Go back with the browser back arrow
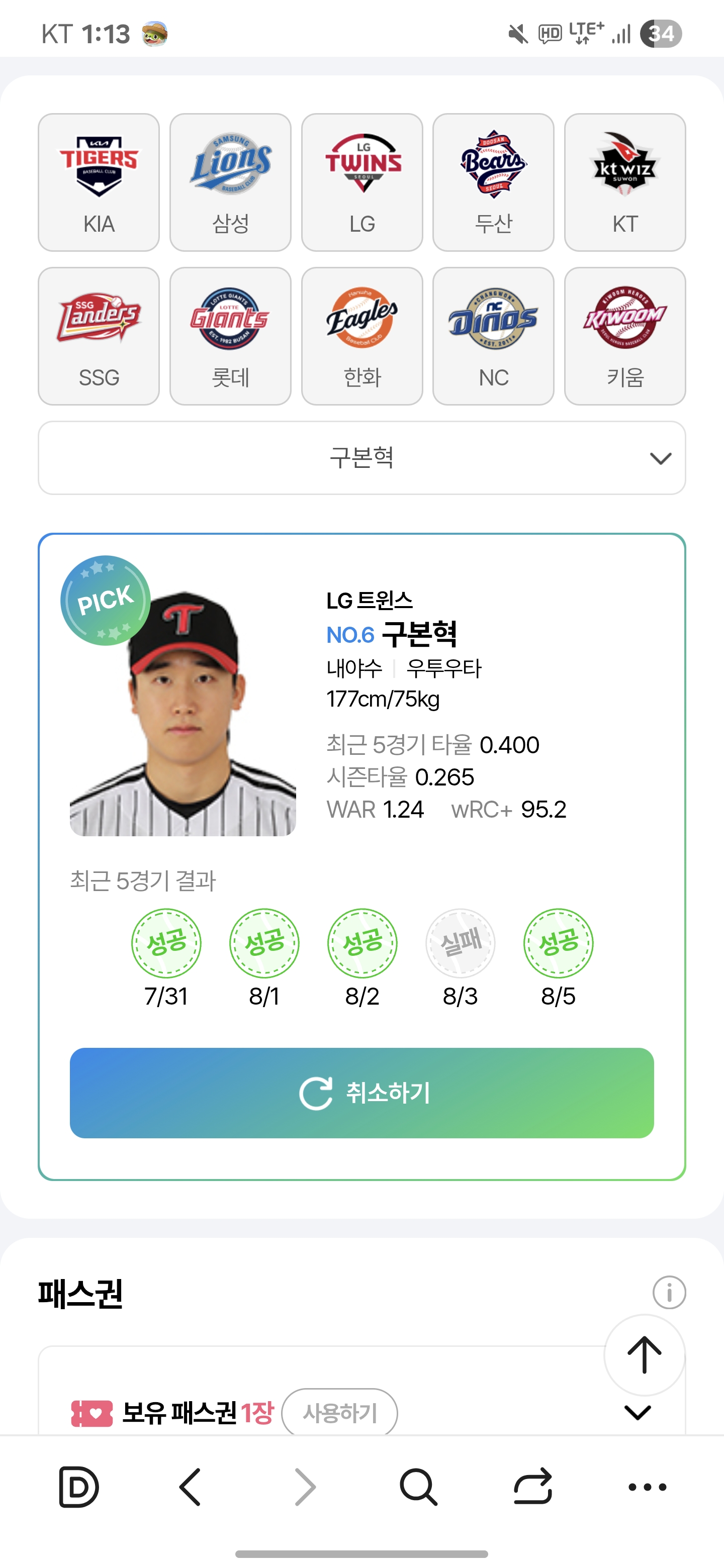Image resolution: width=724 pixels, height=1568 pixels. 190,1487
